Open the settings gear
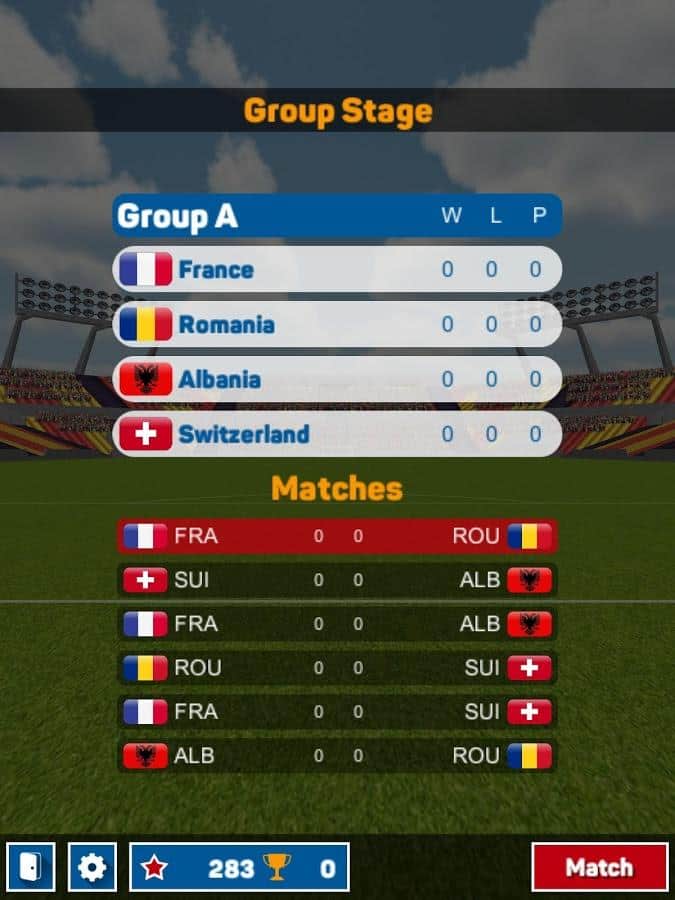The height and width of the screenshot is (900, 675). (x=92, y=867)
